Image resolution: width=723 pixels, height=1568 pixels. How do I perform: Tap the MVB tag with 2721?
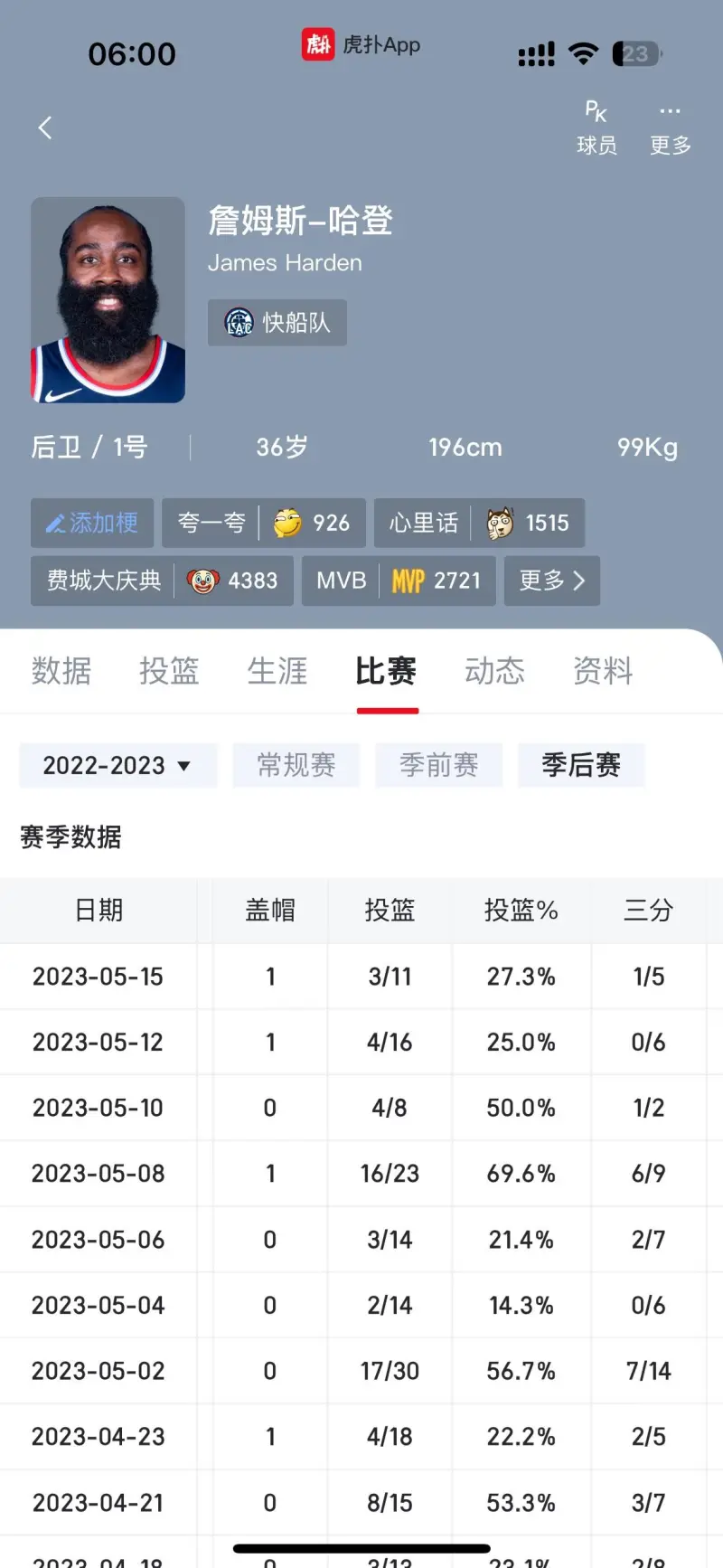pyautogui.click(x=398, y=581)
